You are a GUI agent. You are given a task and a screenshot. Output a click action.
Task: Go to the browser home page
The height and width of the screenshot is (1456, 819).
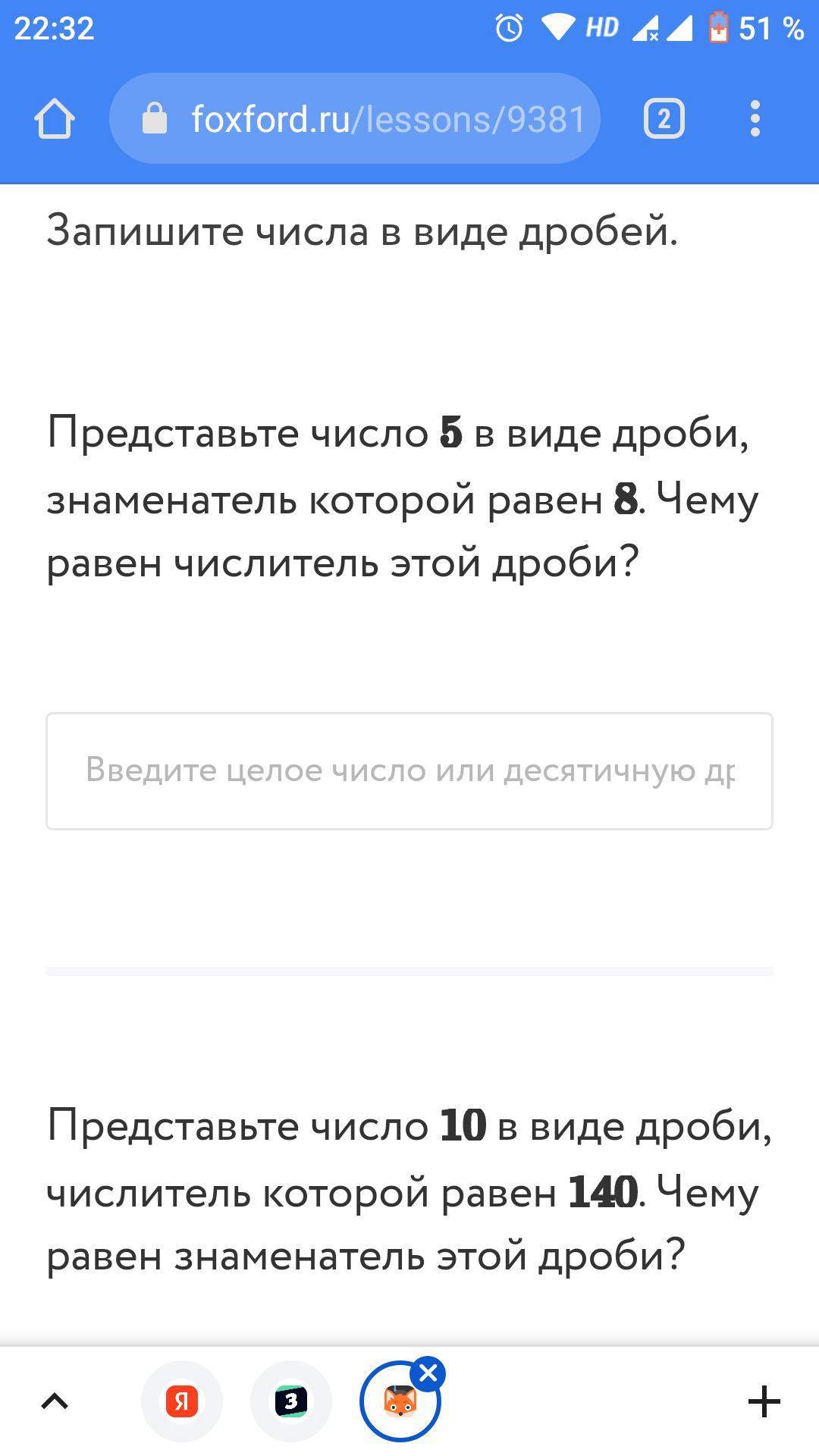55,119
